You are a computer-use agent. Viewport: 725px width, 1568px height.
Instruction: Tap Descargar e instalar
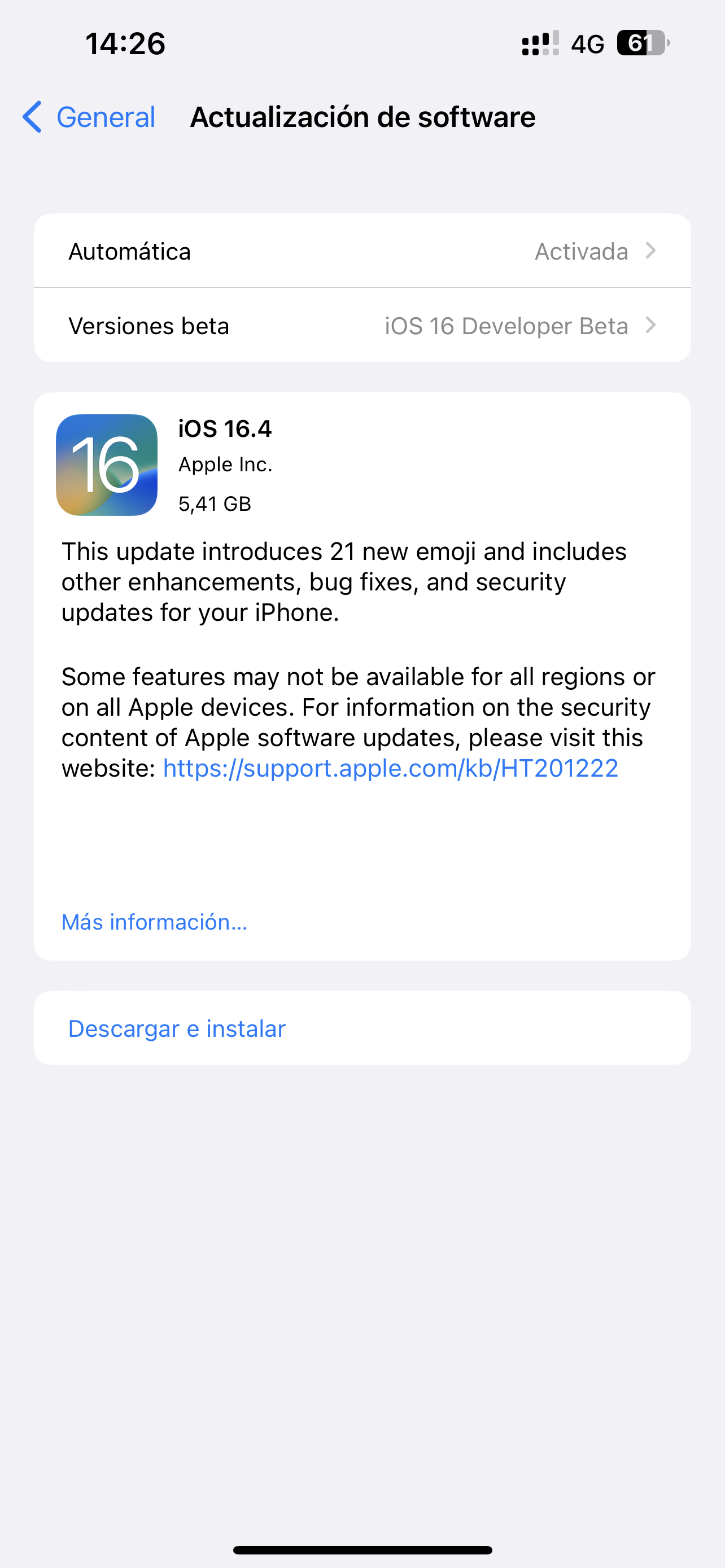(x=177, y=1029)
